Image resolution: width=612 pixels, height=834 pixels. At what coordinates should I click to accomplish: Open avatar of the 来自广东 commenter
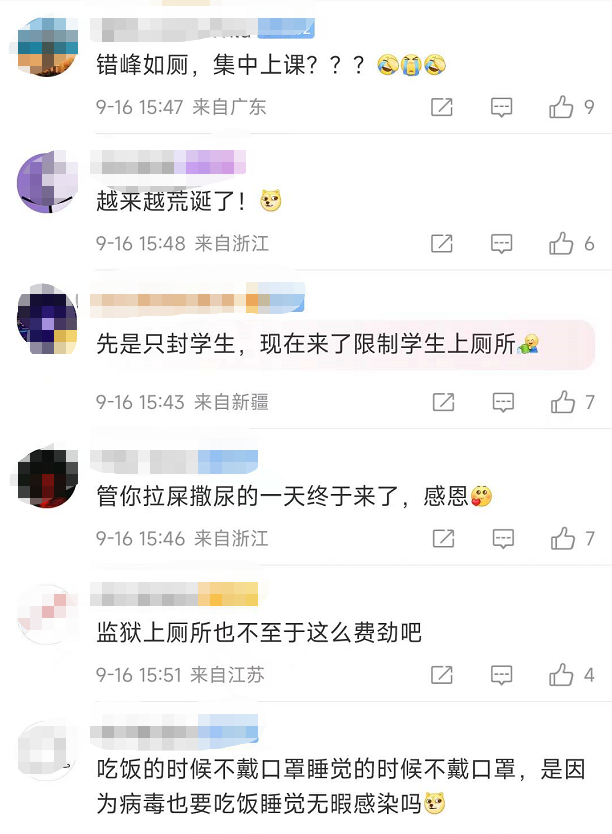click(x=48, y=47)
